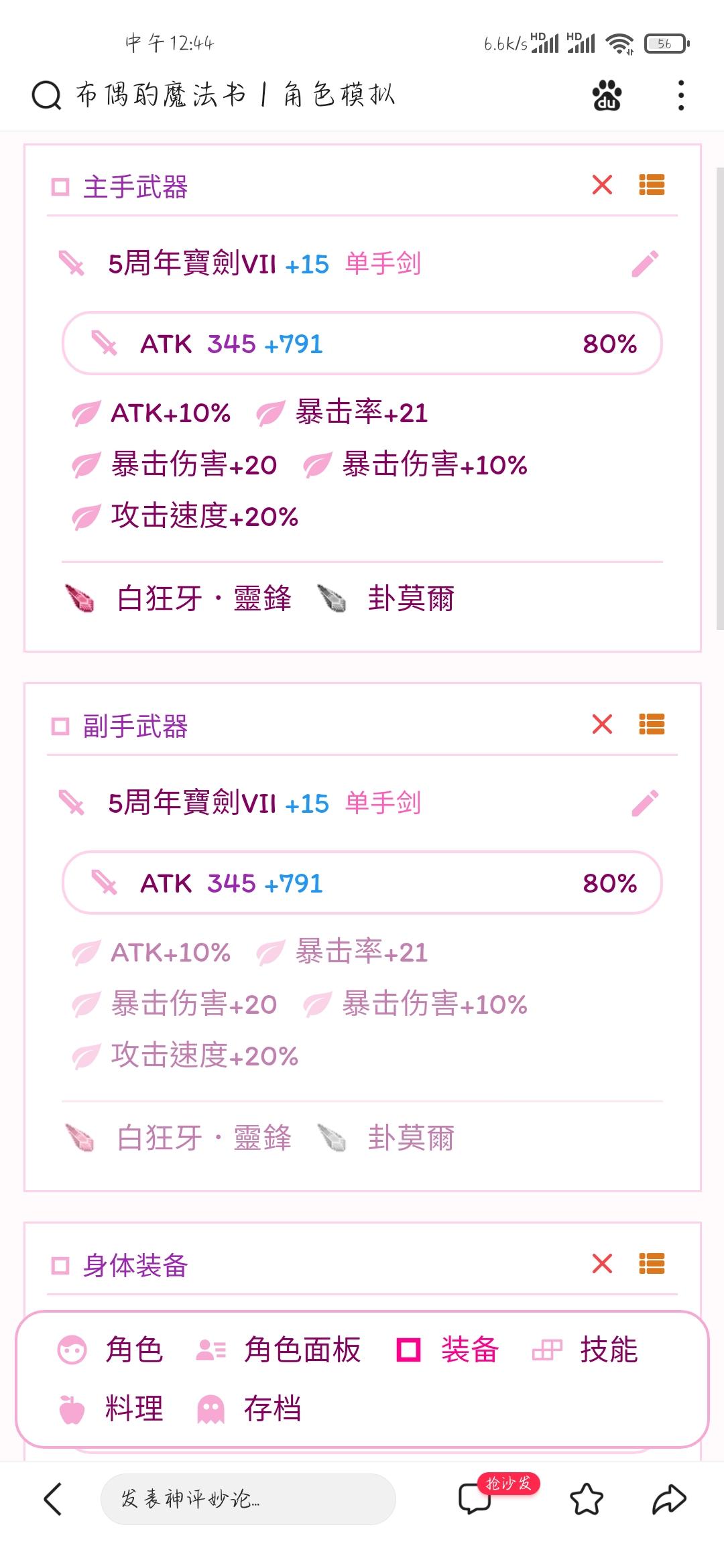This screenshot has height=1568, width=724.
Task: Toggle the 装备 section indicator square
Action: coord(409,1350)
